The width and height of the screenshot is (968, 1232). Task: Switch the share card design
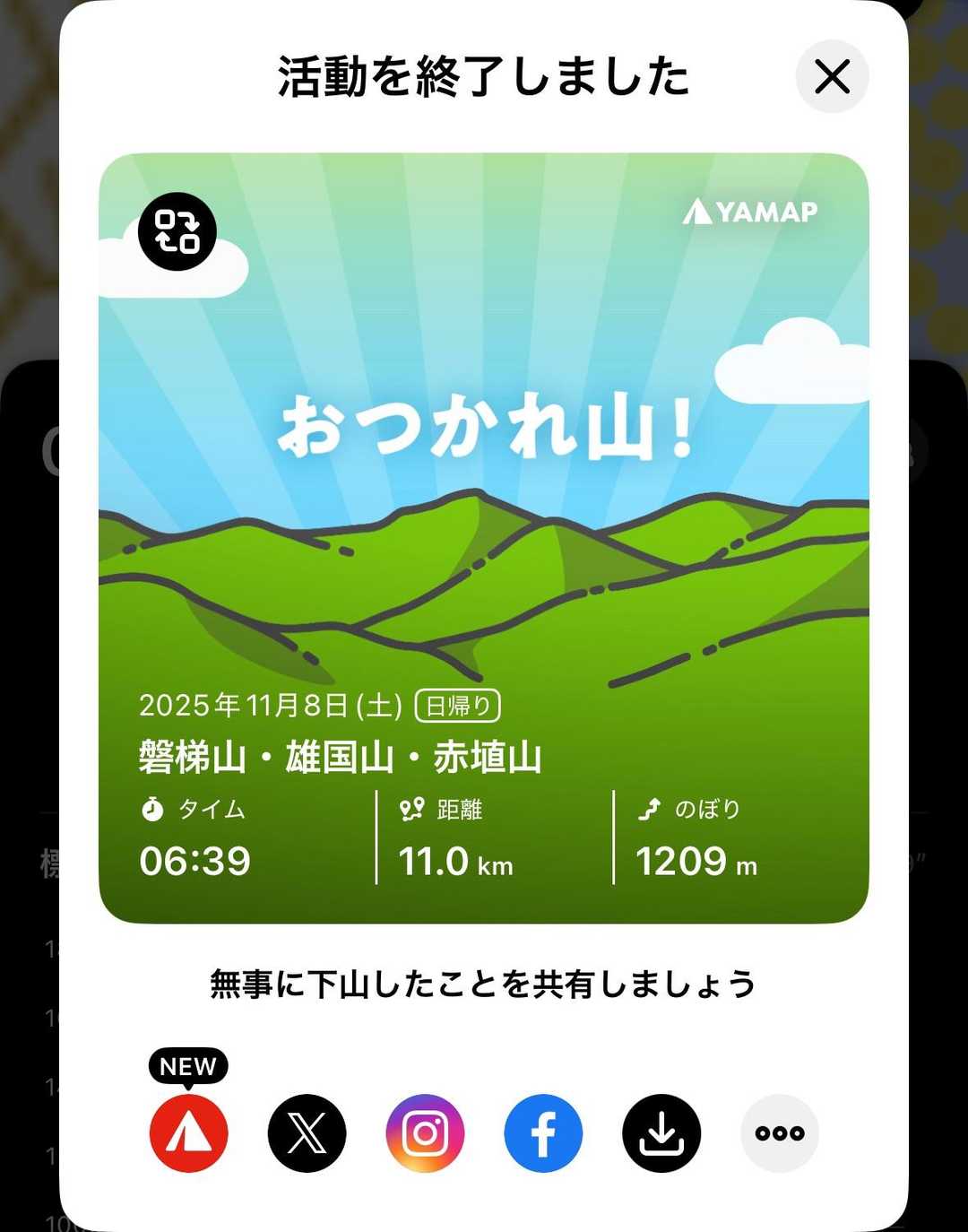tap(177, 231)
